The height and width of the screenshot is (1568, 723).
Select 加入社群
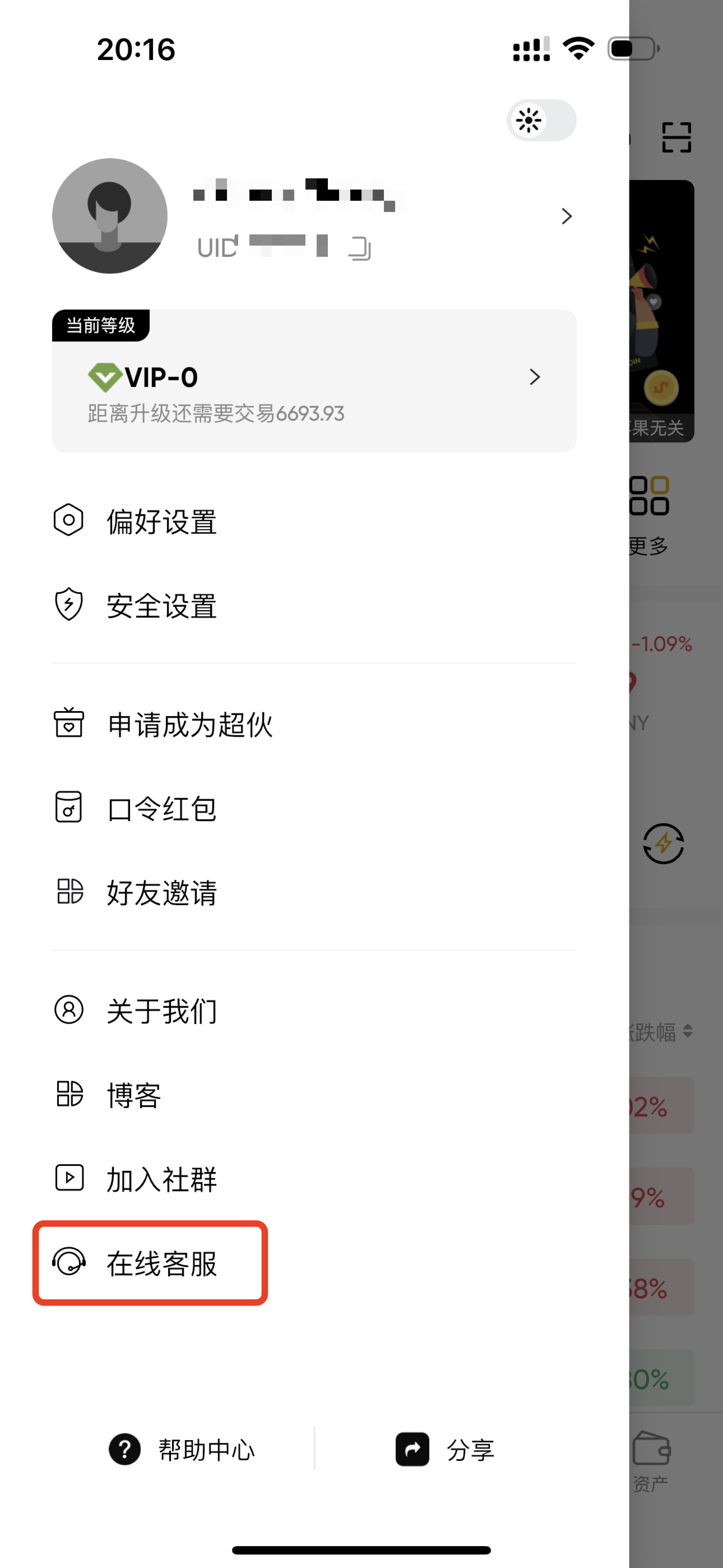(314, 1178)
